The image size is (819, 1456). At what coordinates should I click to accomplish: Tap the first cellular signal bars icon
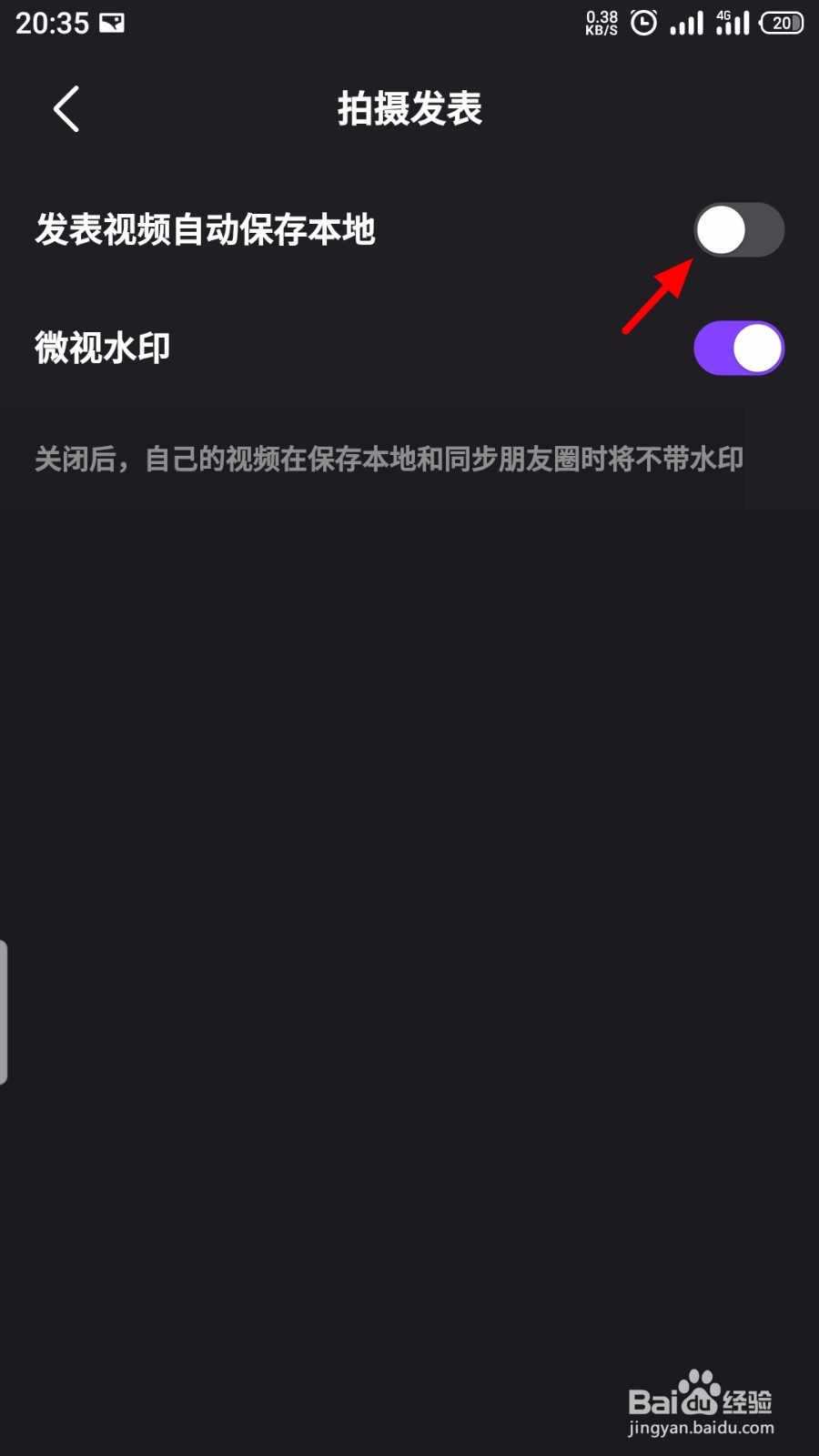pyautogui.click(x=687, y=23)
